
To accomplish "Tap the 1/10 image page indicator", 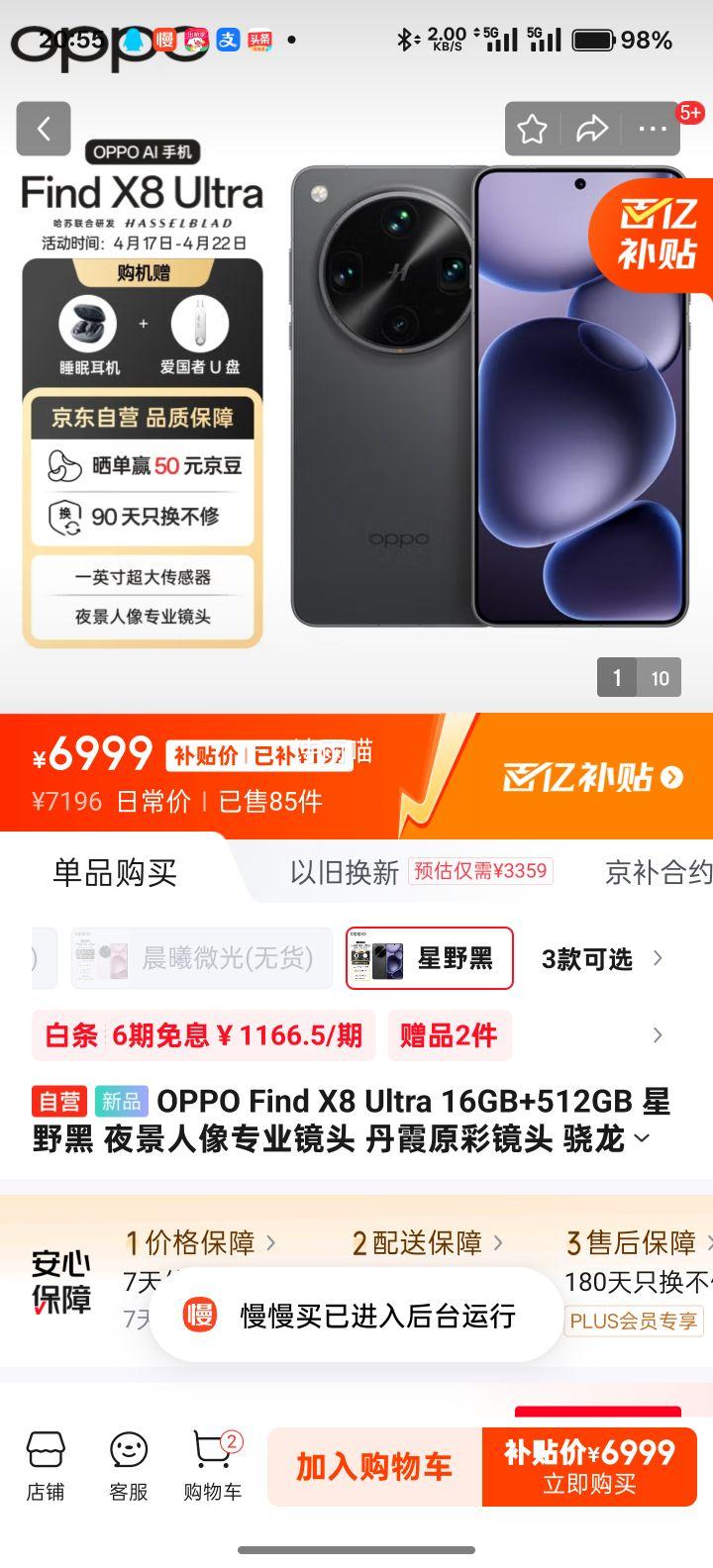I will 639,678.
